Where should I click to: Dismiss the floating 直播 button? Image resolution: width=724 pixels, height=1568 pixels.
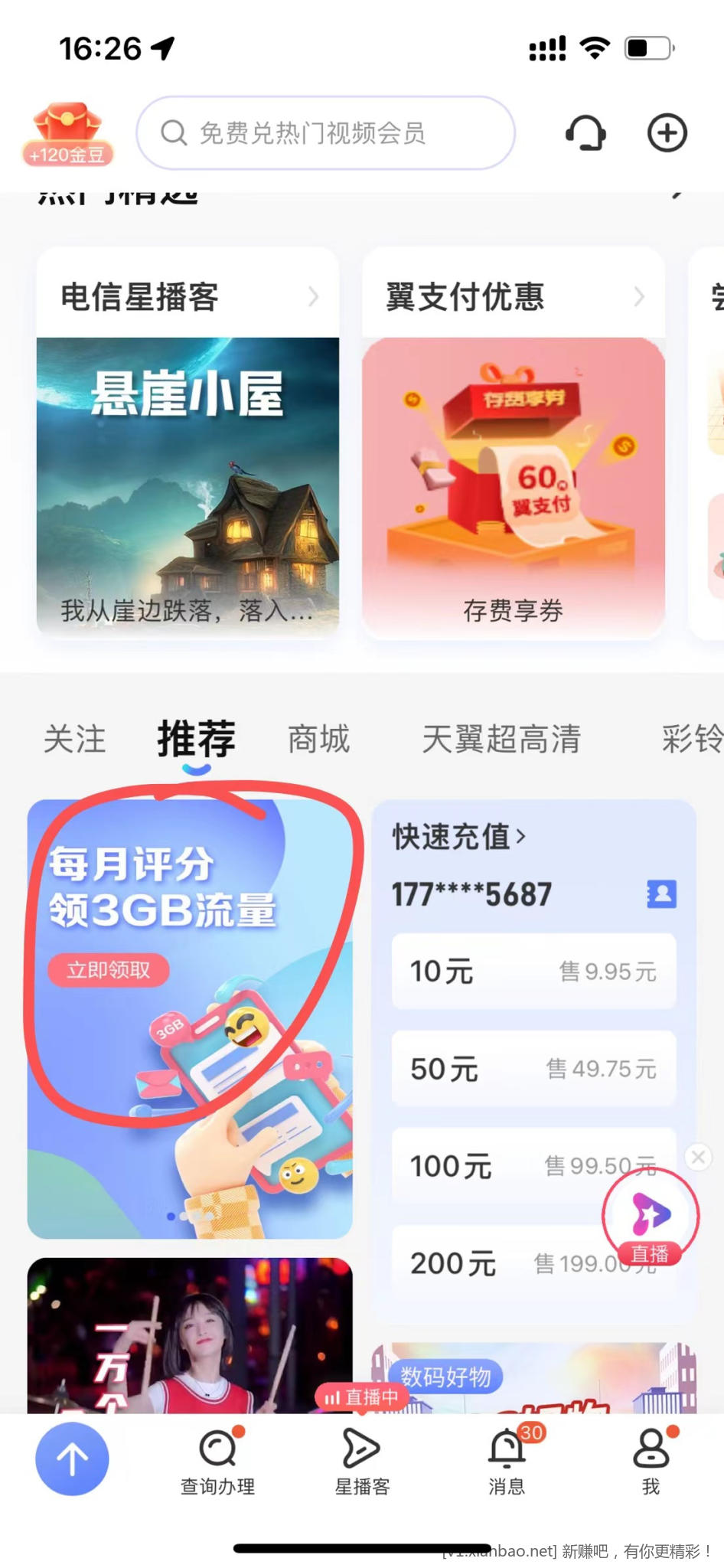tap(698, 1157)
